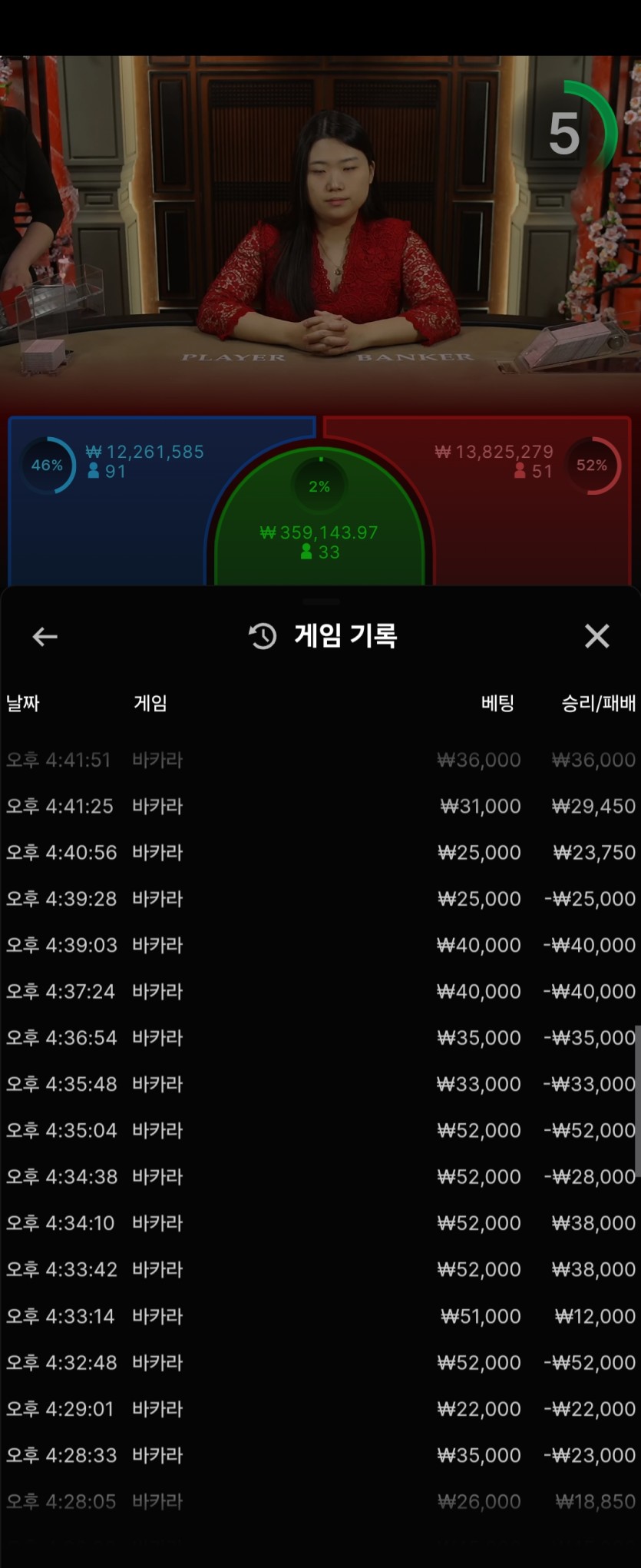View details of the 오후 4:33:42 game
This screenshot has width=641, height=1568.
320,1269
